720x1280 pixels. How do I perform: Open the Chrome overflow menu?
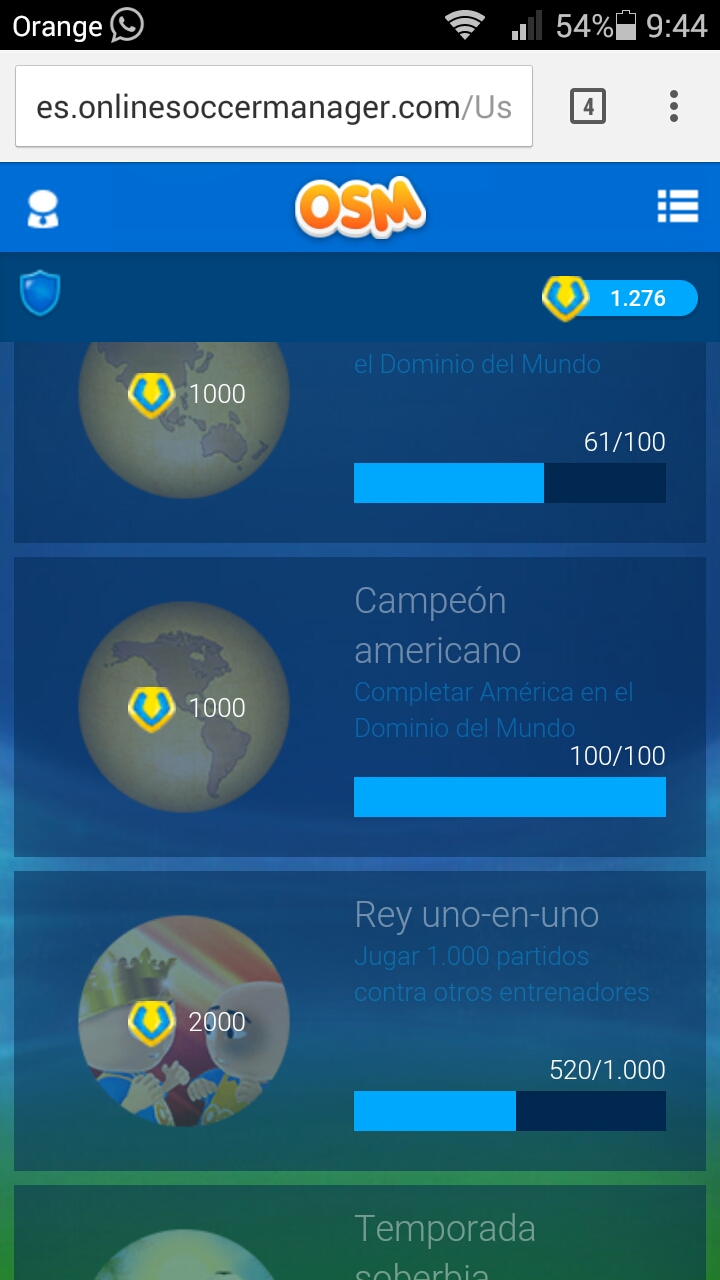(674, 106)
